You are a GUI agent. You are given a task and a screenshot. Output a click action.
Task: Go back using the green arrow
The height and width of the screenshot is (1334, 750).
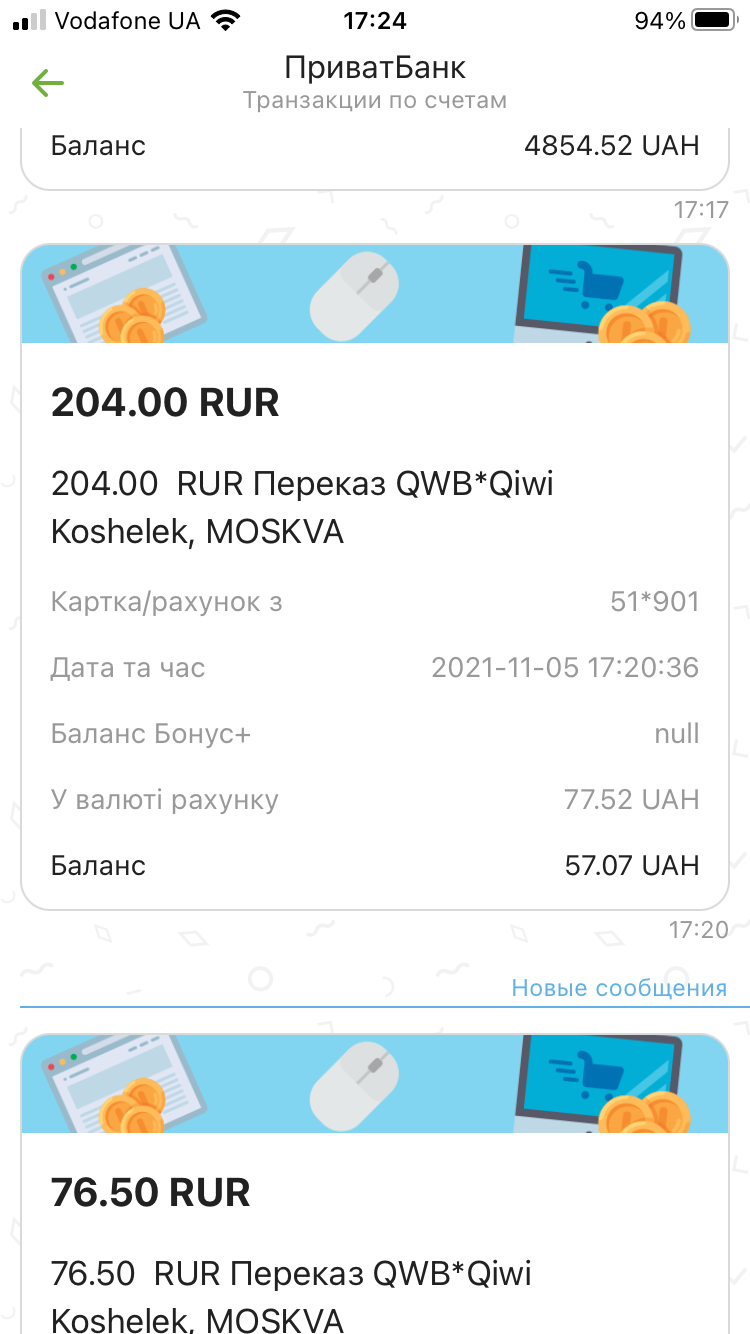pyautogui.click(x=47, y=83)
